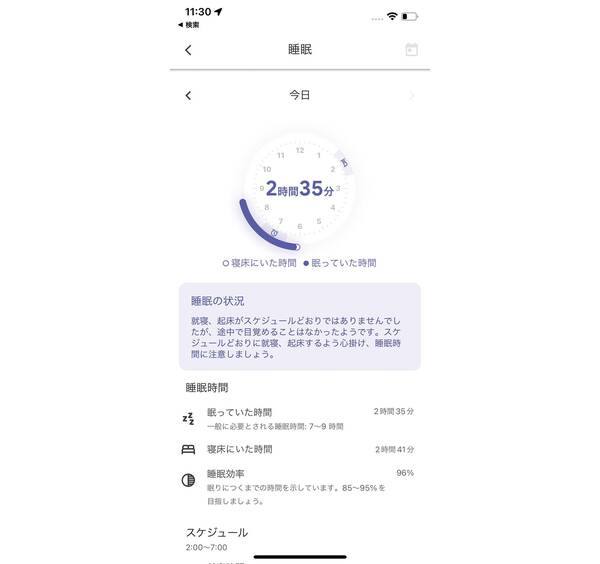
Task: Open the calendar date picker
Action: pos(411,50)
